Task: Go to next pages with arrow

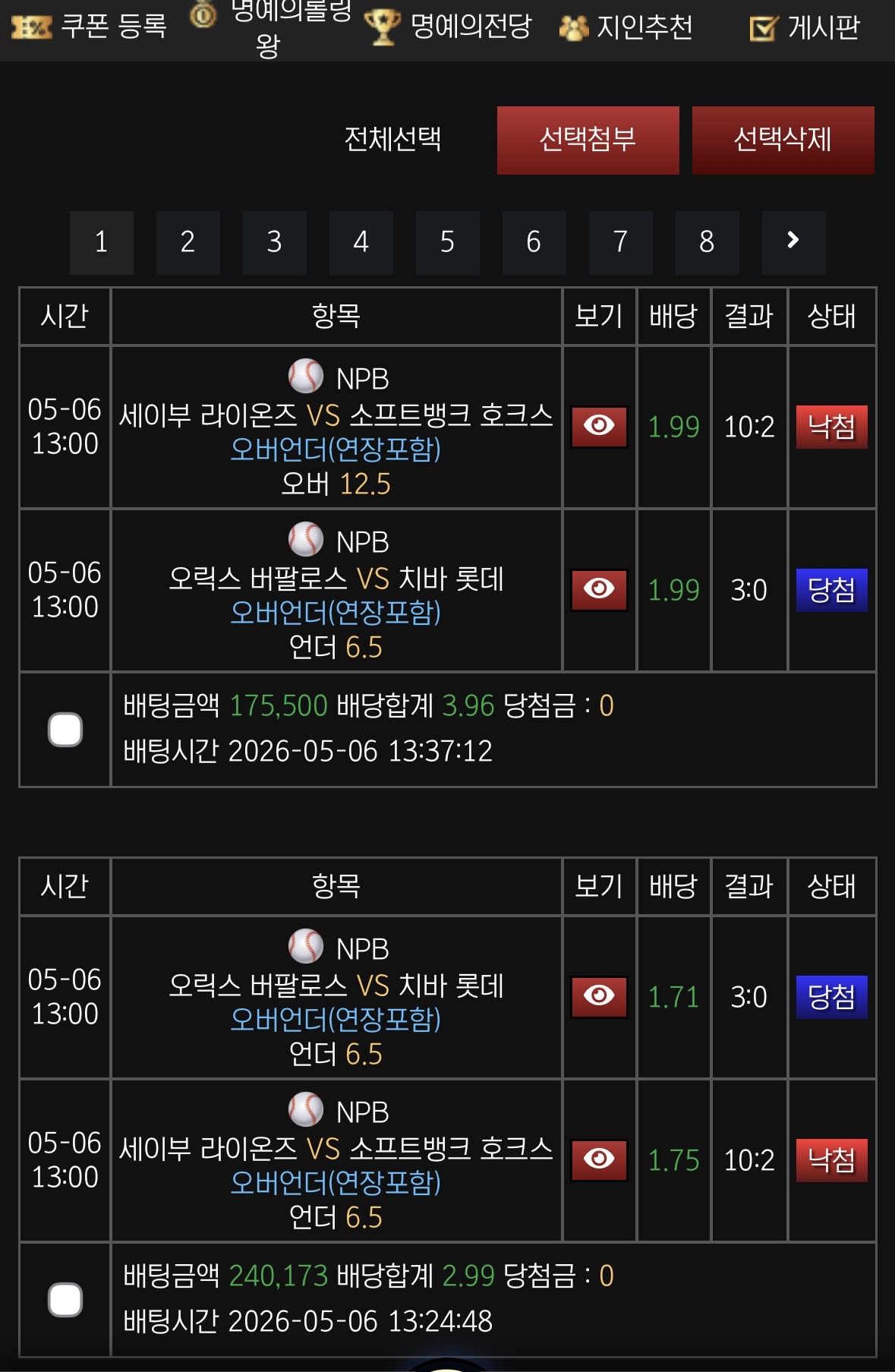Action: (793, 242)
